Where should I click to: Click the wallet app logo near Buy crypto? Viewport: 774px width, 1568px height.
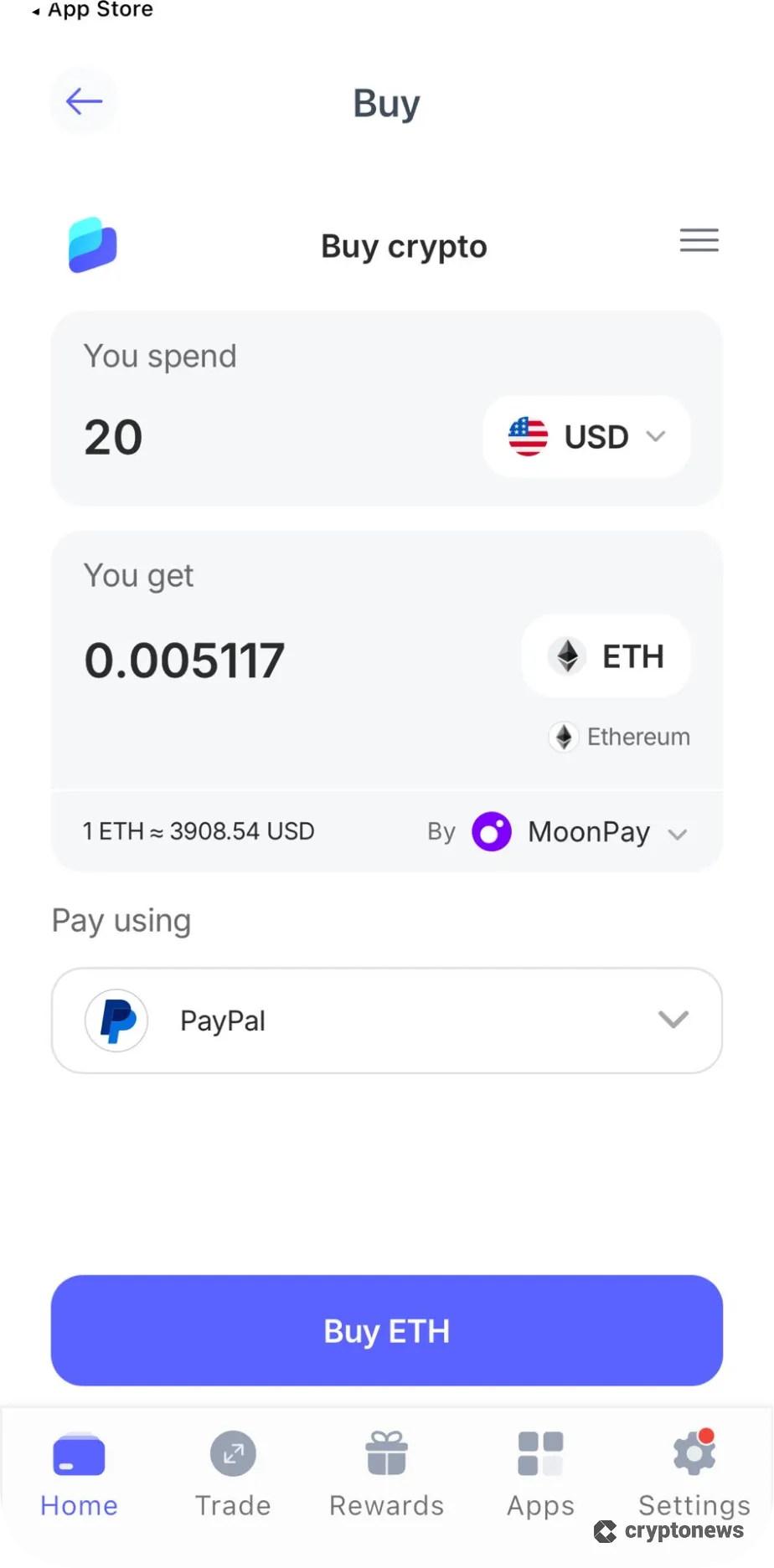click(x=93, y=244)
